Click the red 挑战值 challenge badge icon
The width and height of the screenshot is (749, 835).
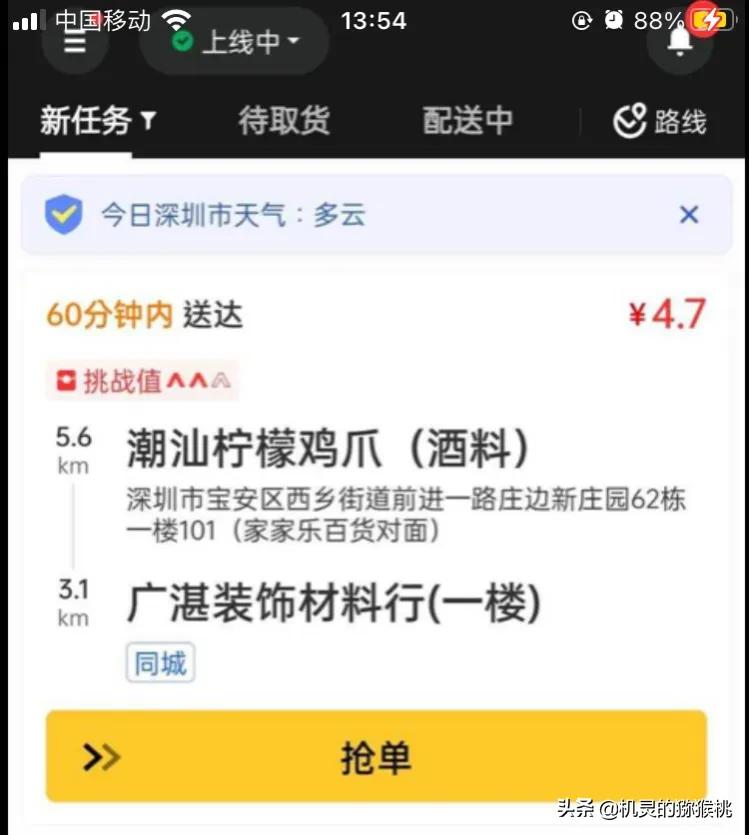point(65,378)
